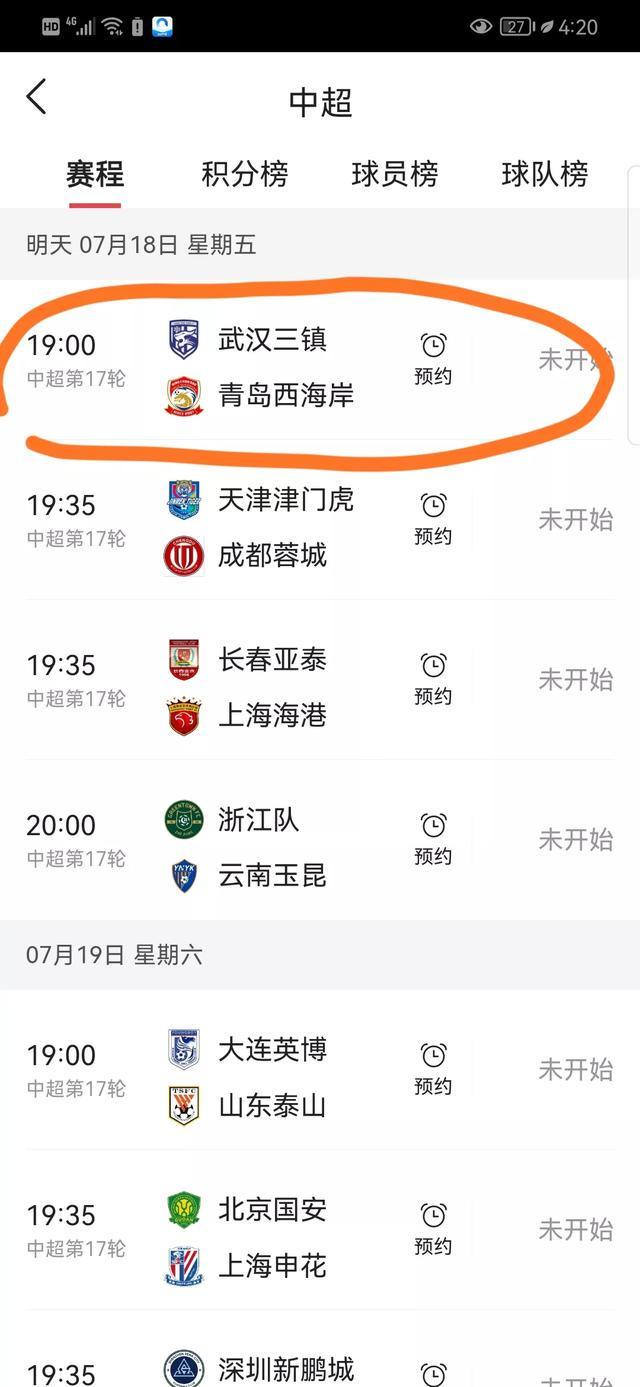This screenshot has width=640, height=1387.
Task: View the 北京国安 vs 上海申花 match
Action: (x=272, y=1237)
